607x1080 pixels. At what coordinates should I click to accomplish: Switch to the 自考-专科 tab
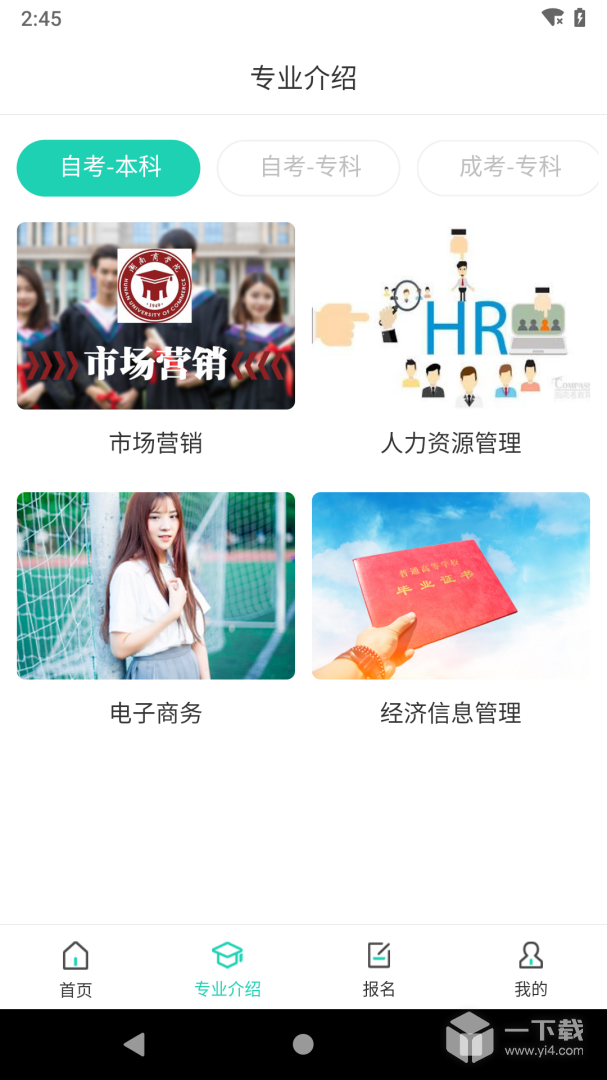point(308,168)
